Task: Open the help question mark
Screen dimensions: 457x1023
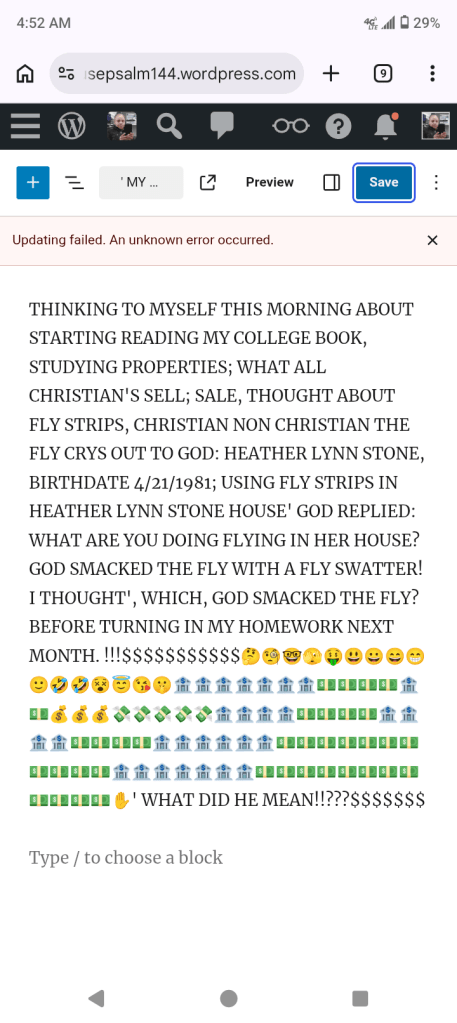Action: click(338, 126)
